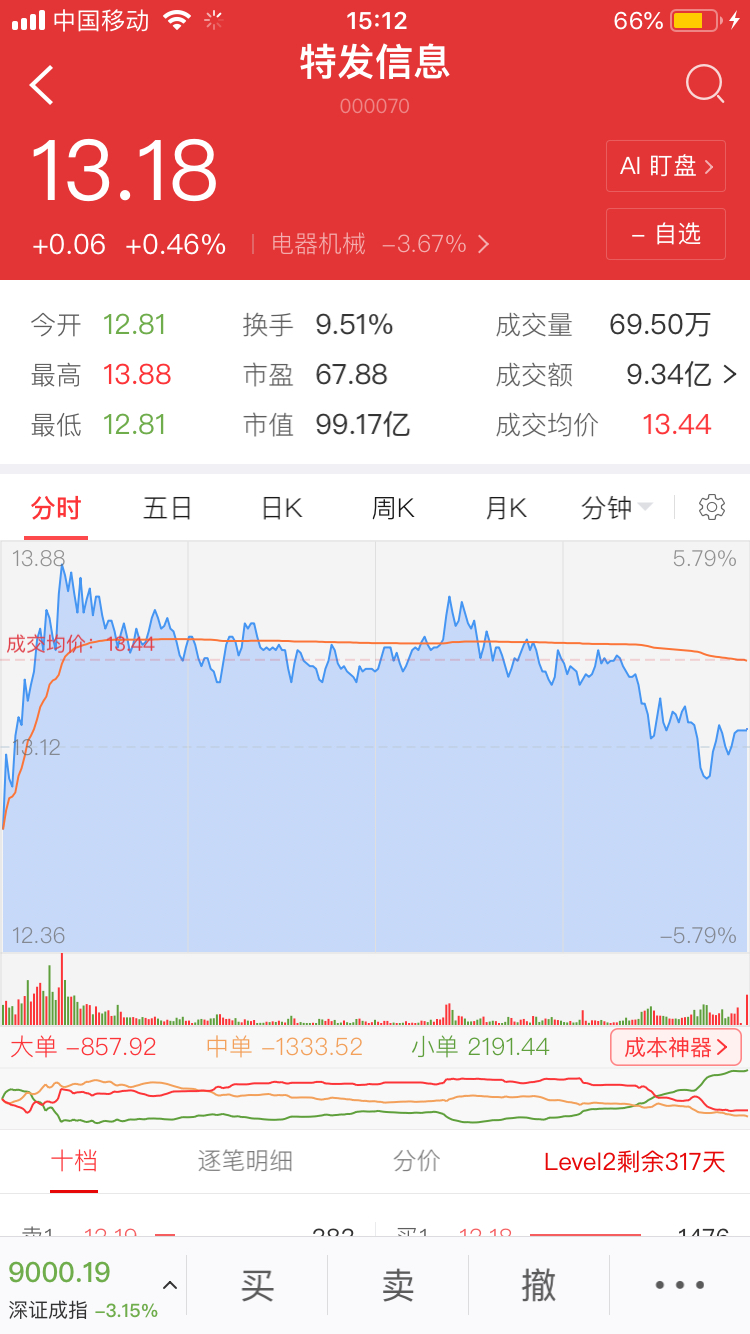
Task: Switch to the 分价 tab
Action: tap(417, 1161)
